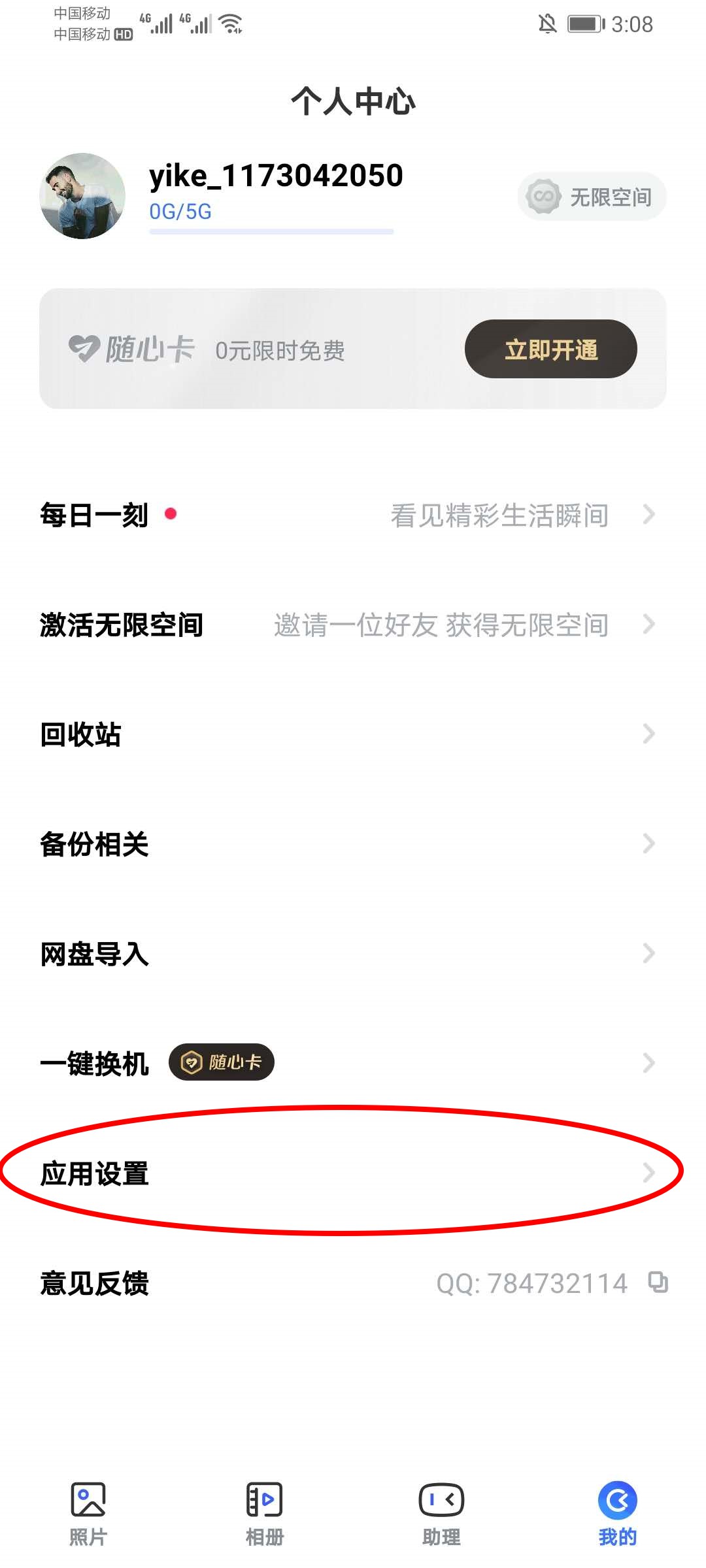Open 每日一刻 row
The width and height of the screenshot is (706, 1568).
(x=353, y=515)
